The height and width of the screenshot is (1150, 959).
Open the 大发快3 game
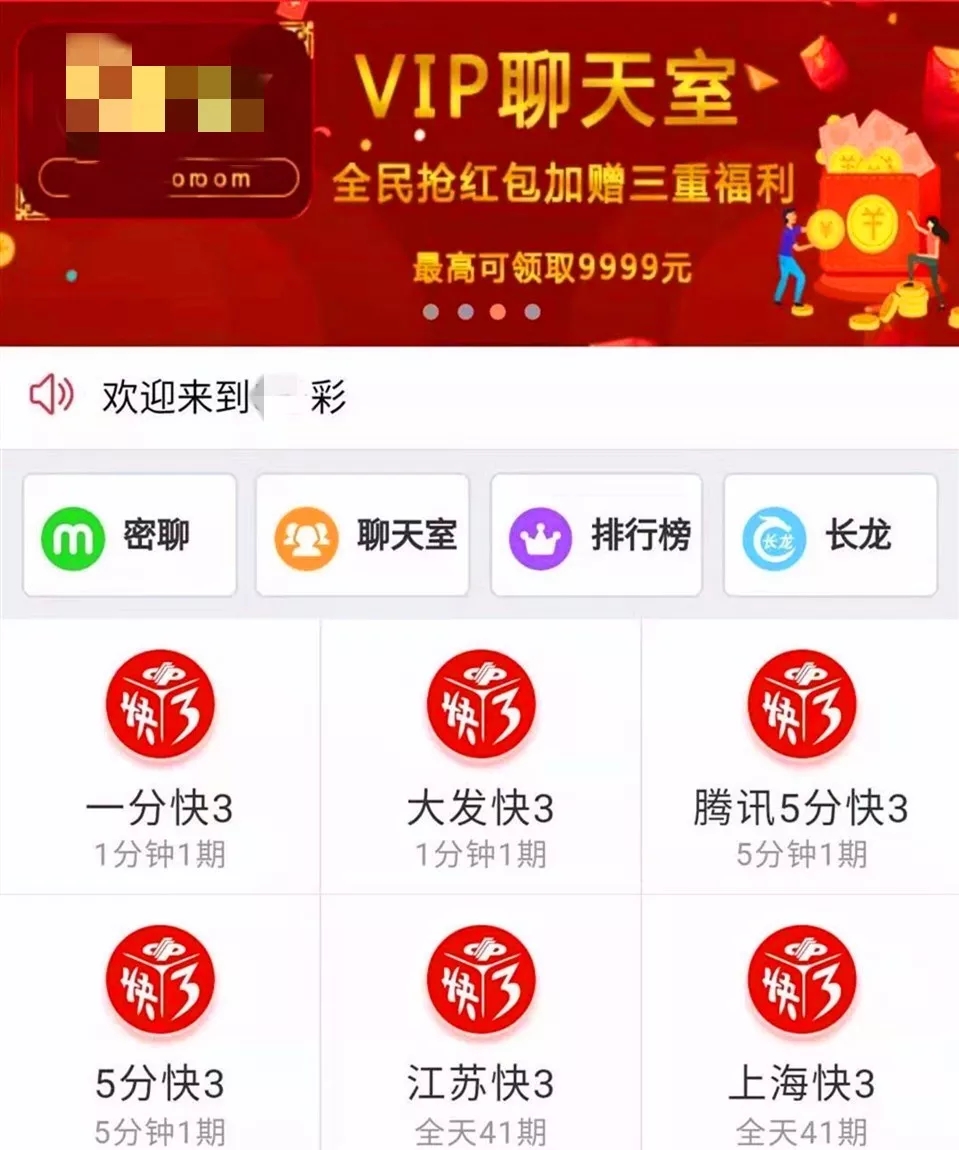480,755
